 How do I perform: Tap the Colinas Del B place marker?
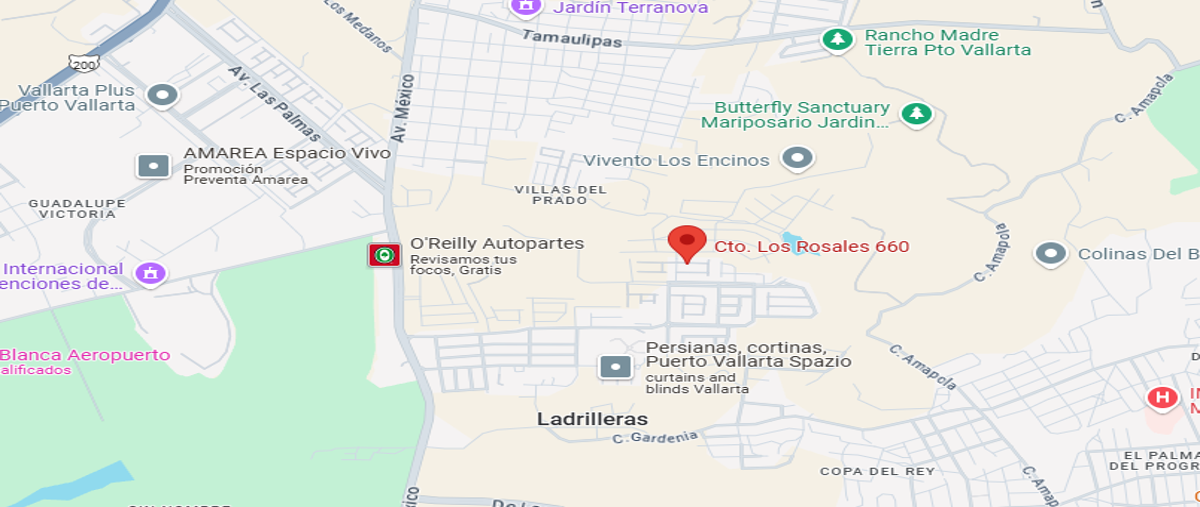[1050, 253]
